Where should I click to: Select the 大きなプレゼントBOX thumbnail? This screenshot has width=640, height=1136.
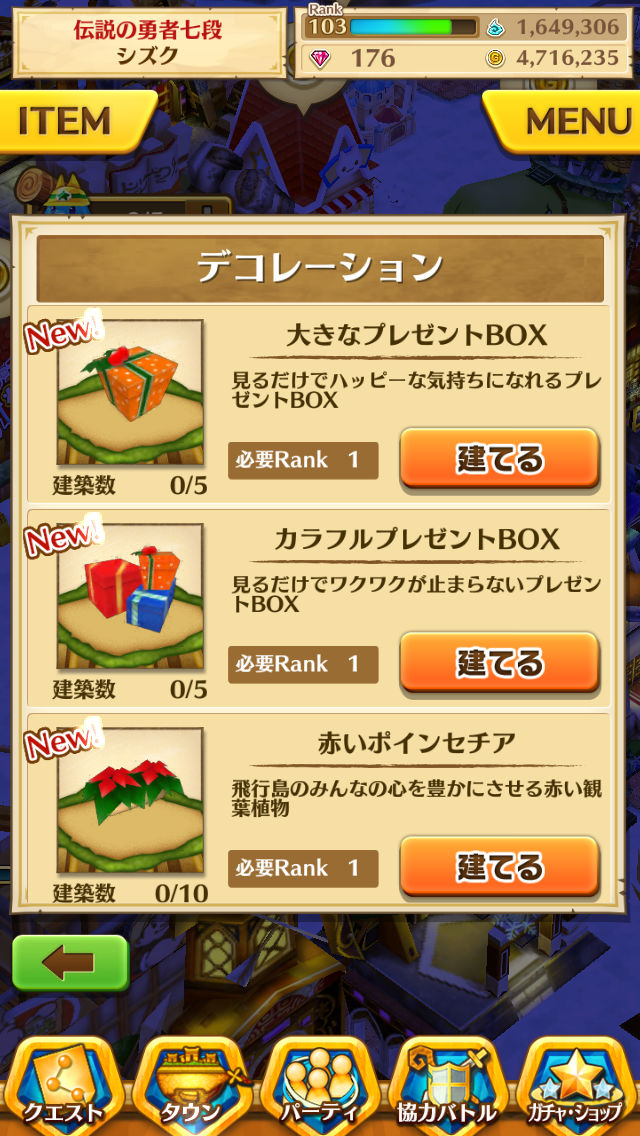click(x=130, y=393)
